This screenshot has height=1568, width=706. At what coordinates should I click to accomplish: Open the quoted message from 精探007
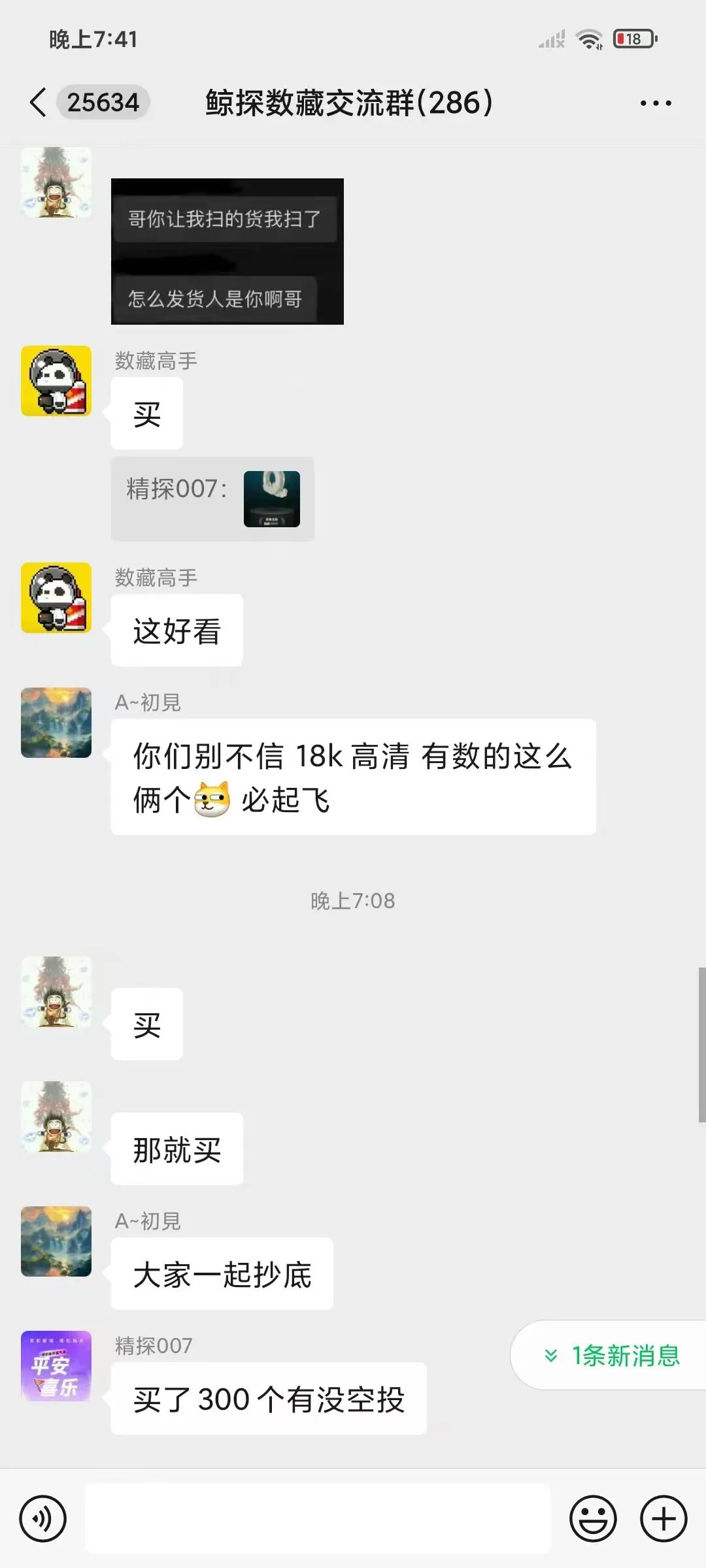point(212,499)
